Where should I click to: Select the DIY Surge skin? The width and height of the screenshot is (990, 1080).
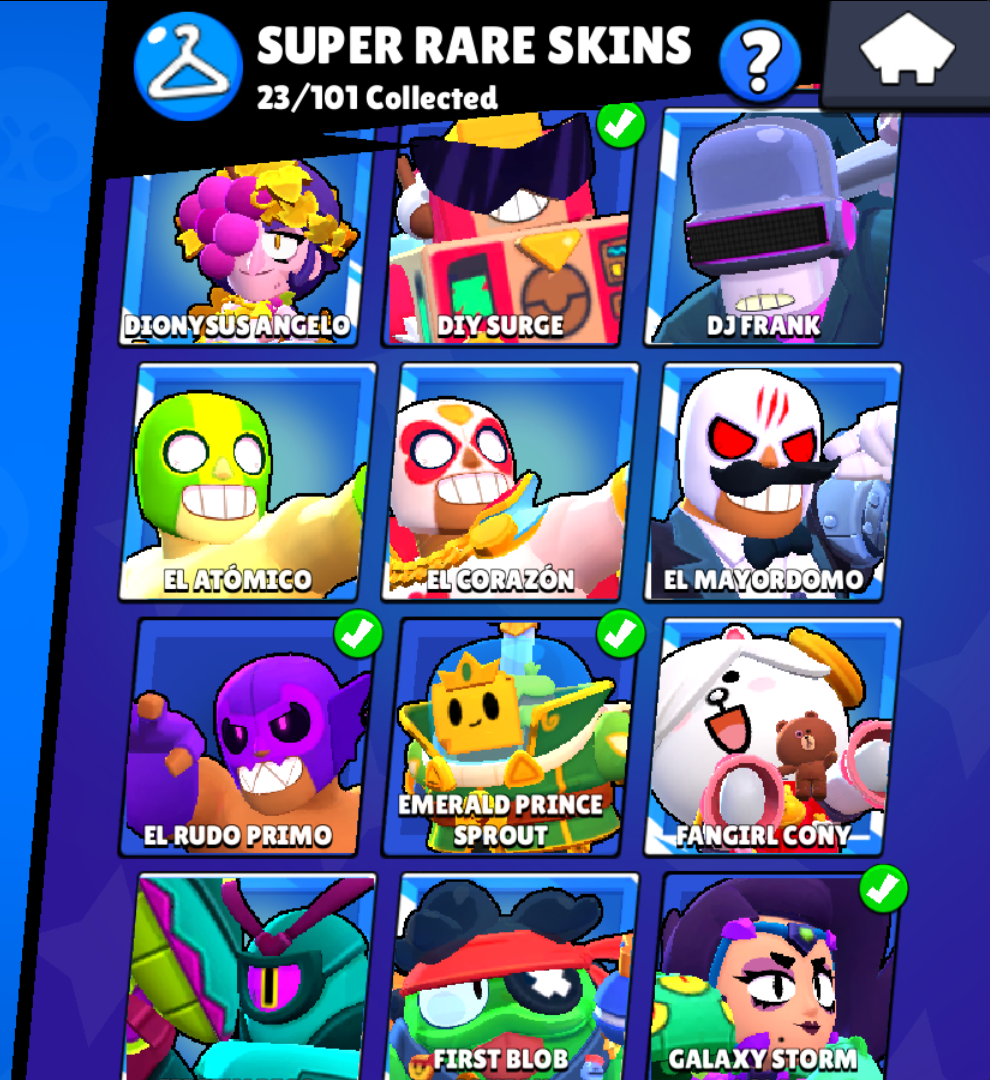click(x=506, y=240)
